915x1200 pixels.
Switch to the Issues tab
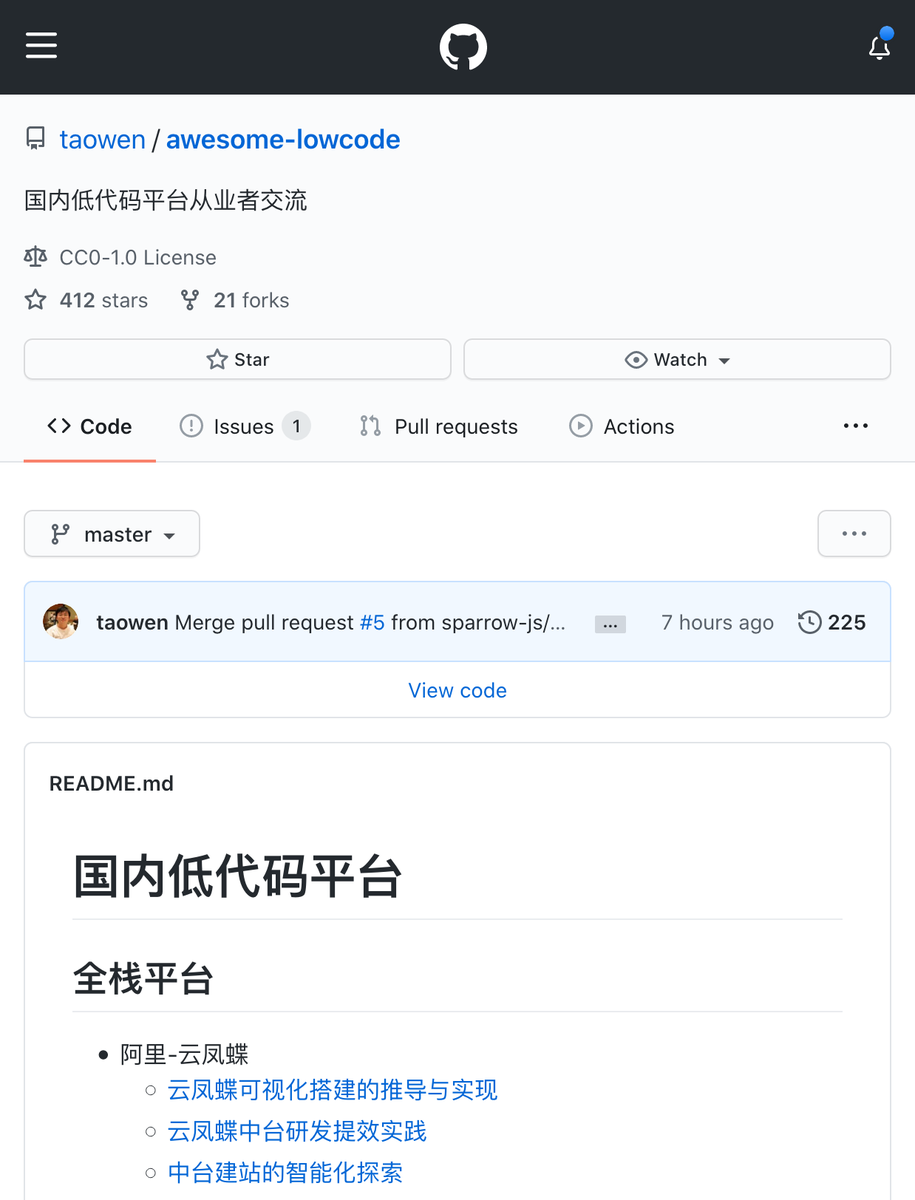pos(244,427)
